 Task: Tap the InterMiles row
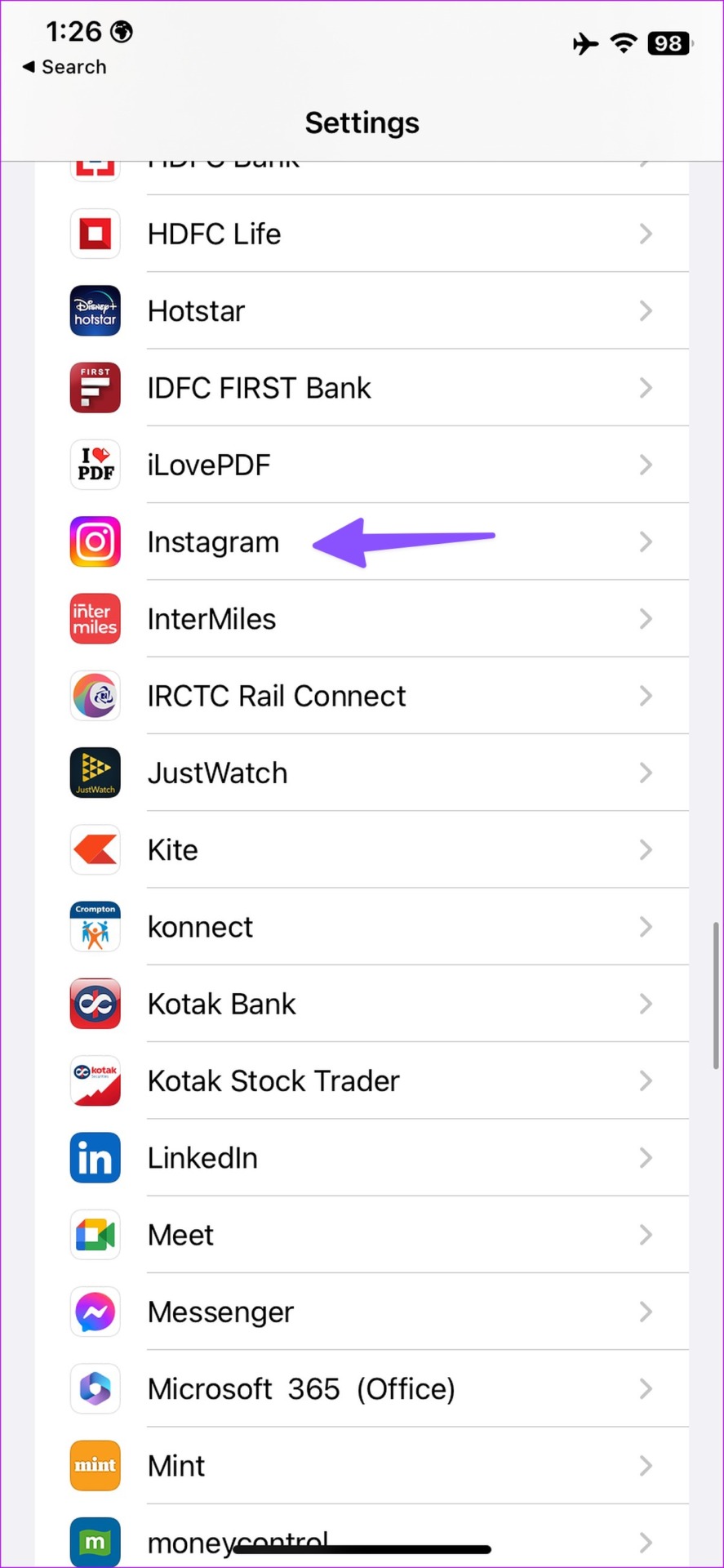point(362,618)
